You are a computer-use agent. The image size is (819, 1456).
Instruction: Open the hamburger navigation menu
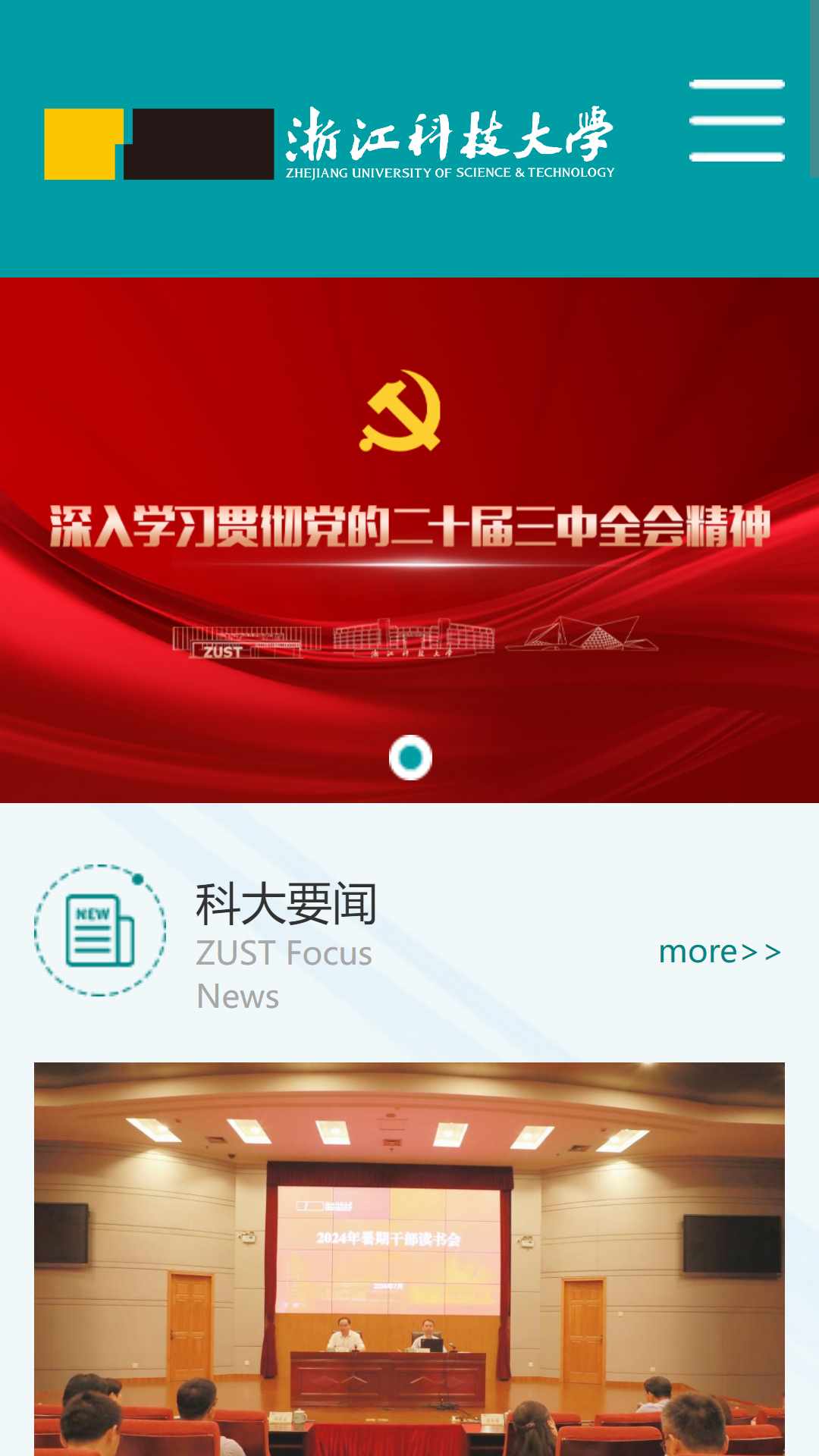point(736,121)
